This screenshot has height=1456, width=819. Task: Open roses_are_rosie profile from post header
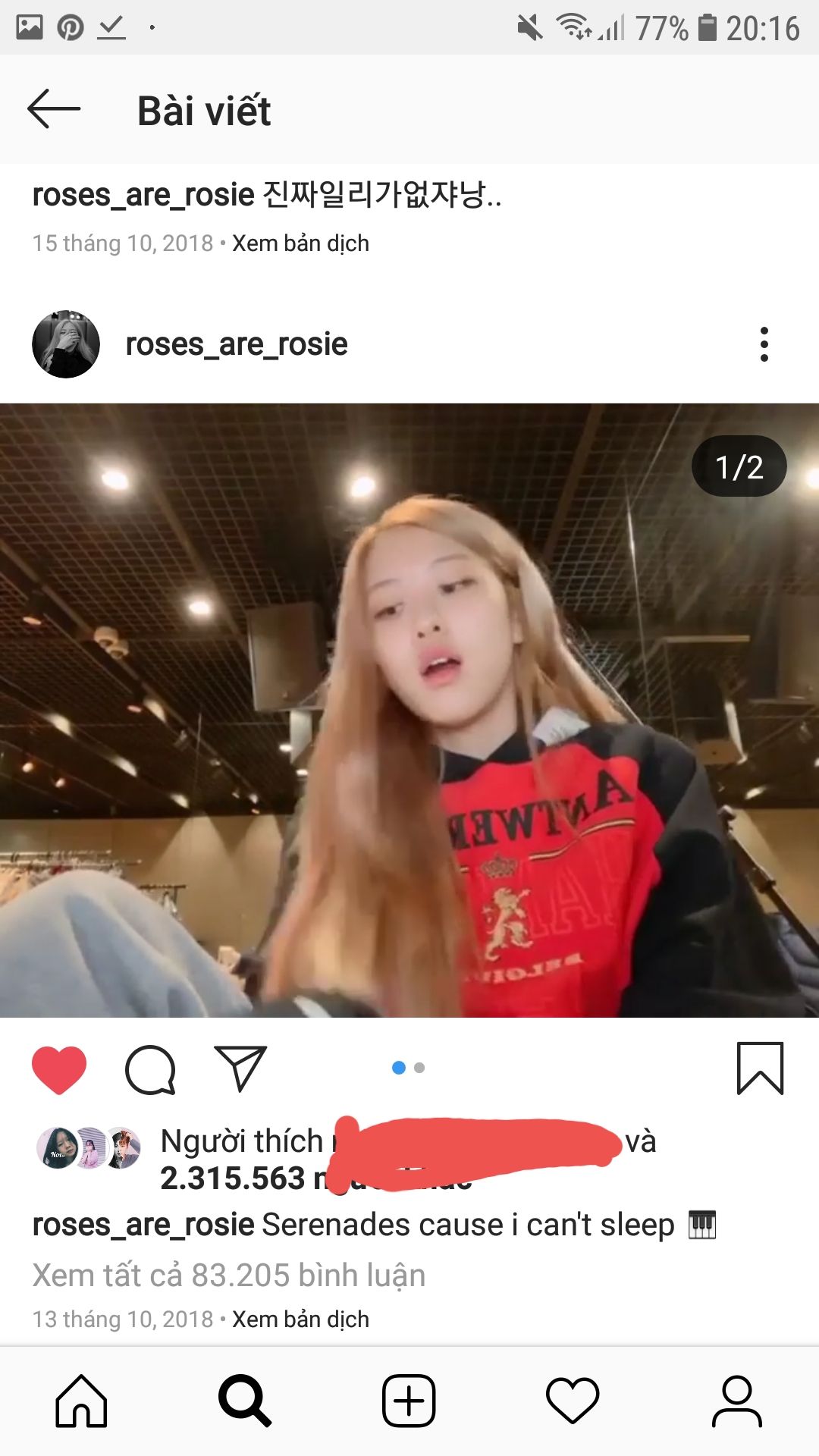coord(236,344)
